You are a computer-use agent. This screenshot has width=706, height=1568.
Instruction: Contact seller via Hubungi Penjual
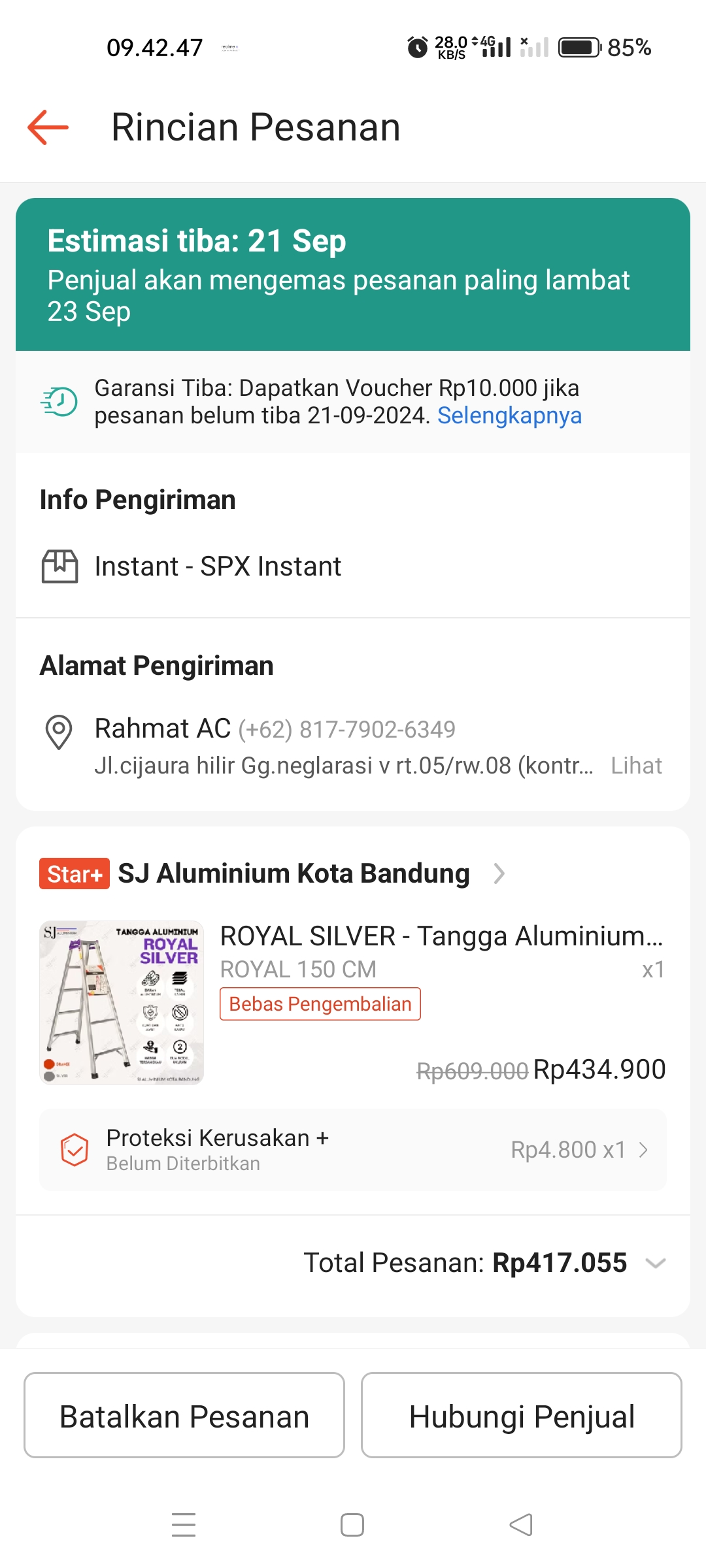click(x=522, y=1415)
